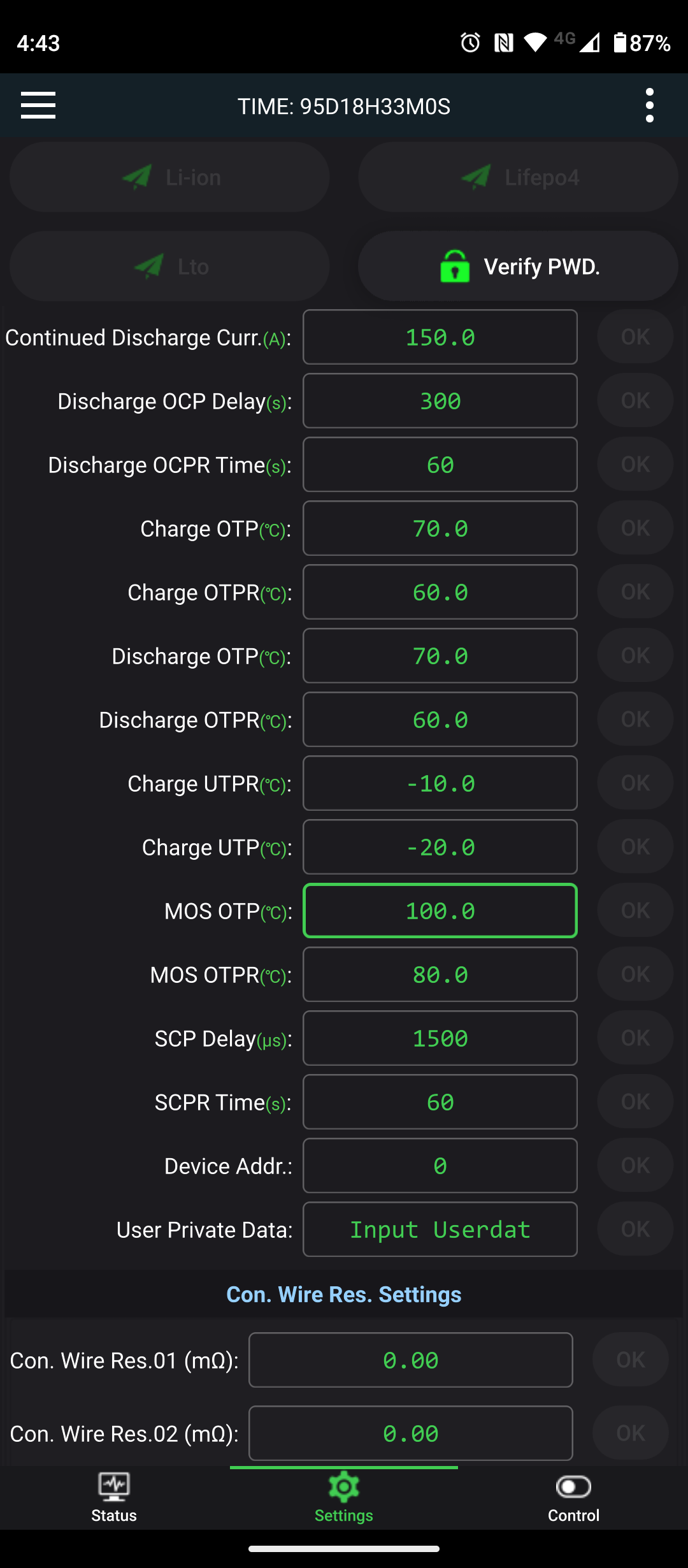Viewport: 688px width, 1568px height.
Task: Open the hamburger drawer menu
Action: click(x=38, y=105)
